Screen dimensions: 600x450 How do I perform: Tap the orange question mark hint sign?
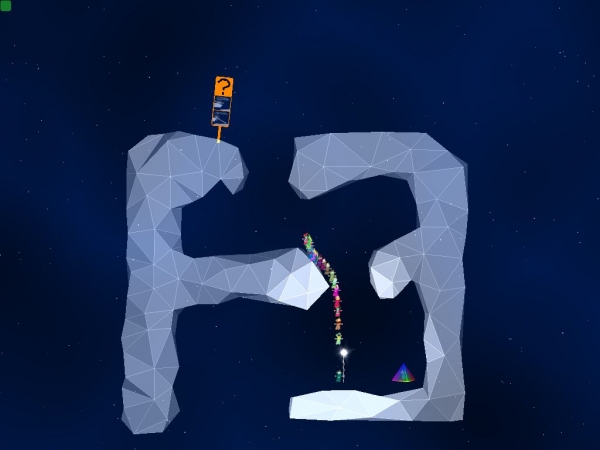coord(223,88)
